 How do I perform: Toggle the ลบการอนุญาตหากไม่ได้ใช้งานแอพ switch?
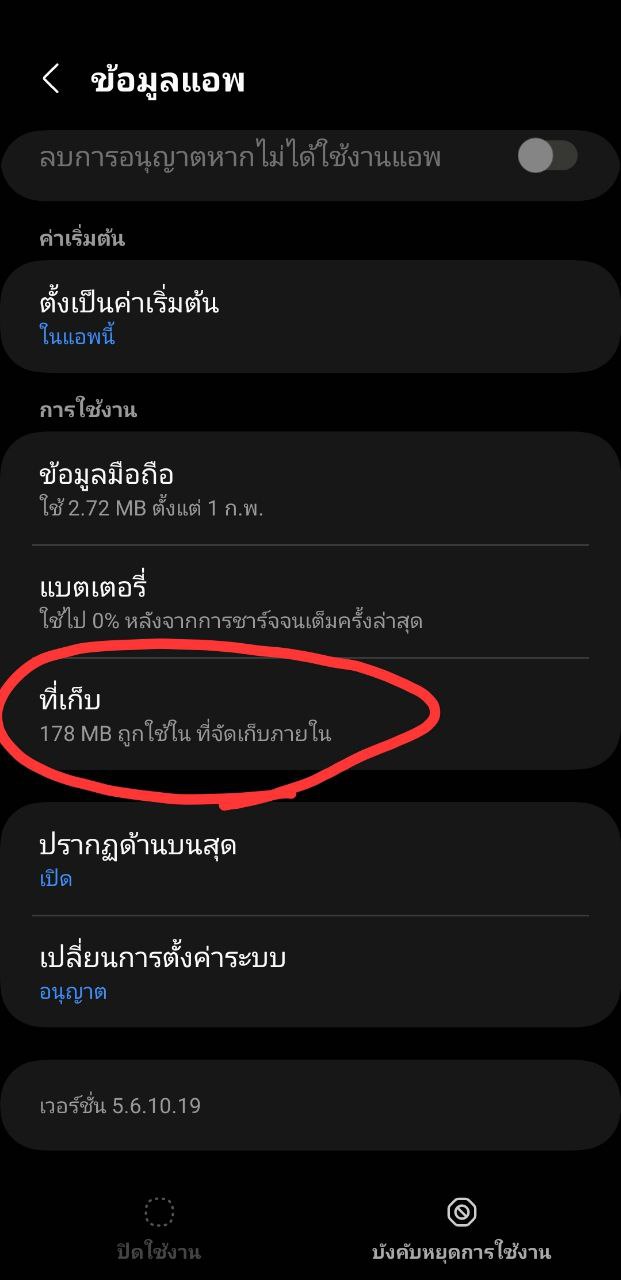548,157
